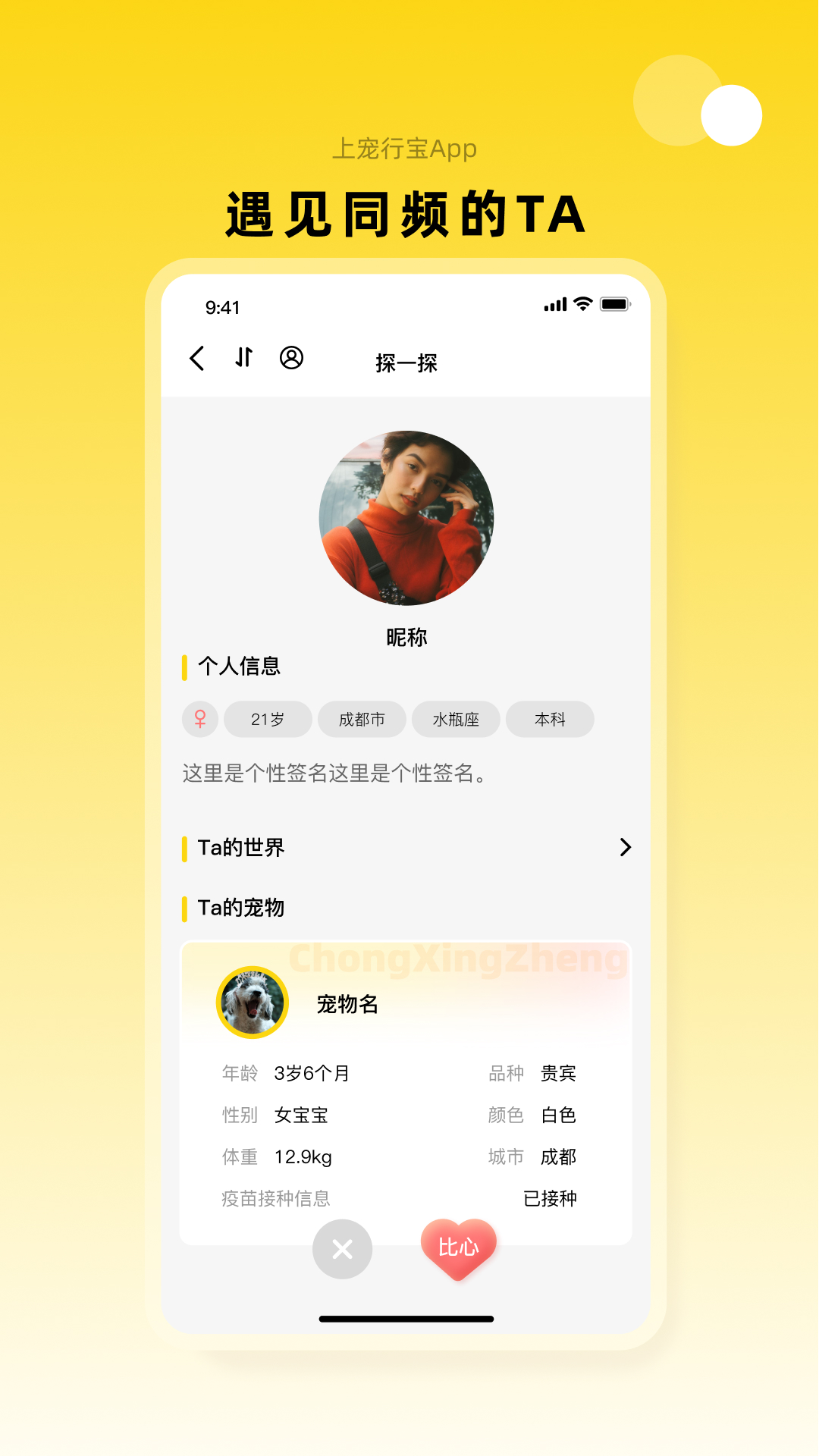Open the sort arrows icon in the top bar
The height and width of the screenshot is (1456, 819).
(x=244, y=359)
